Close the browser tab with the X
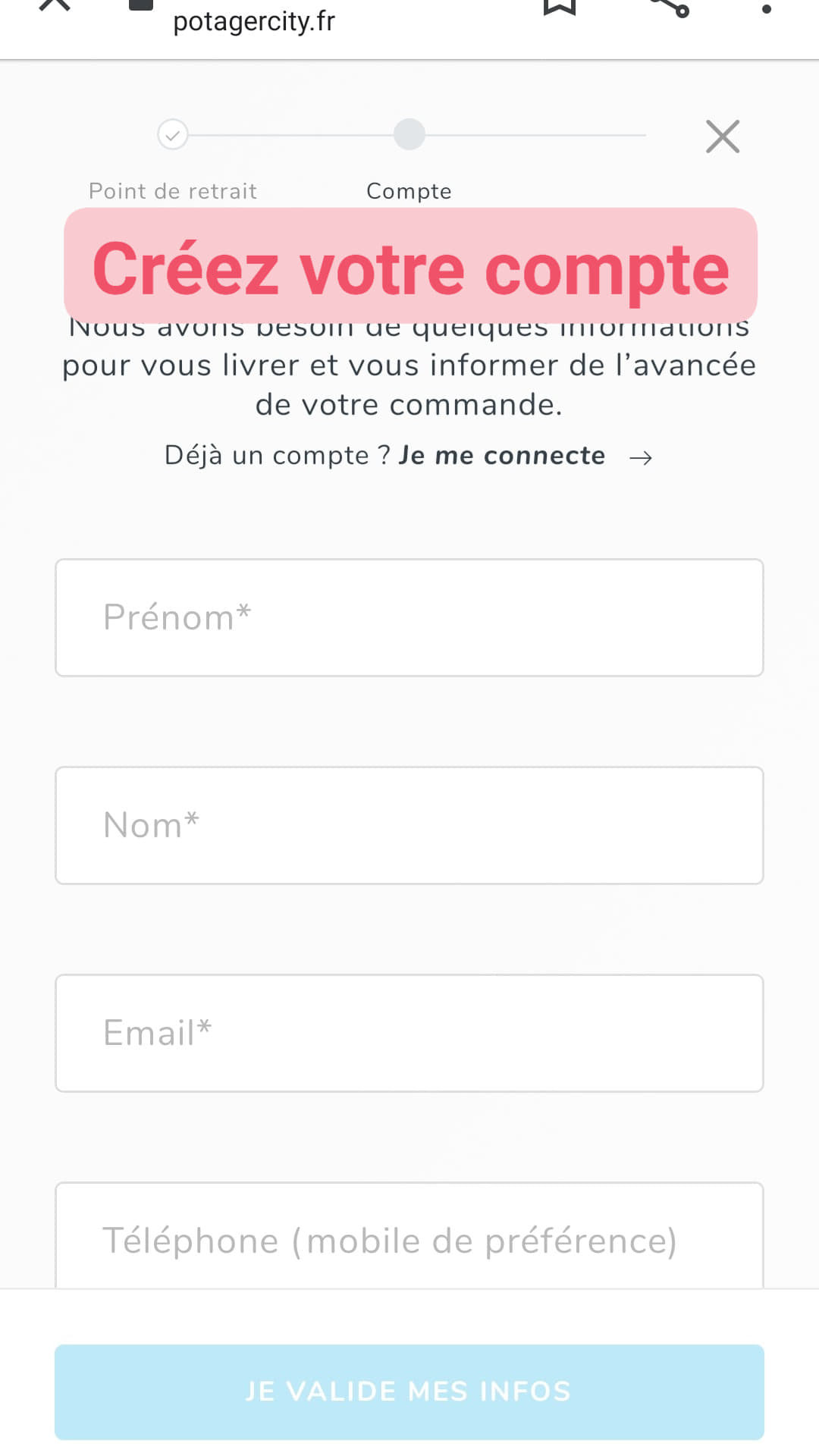Viewport: 819px width, 1456px height. 55,5
